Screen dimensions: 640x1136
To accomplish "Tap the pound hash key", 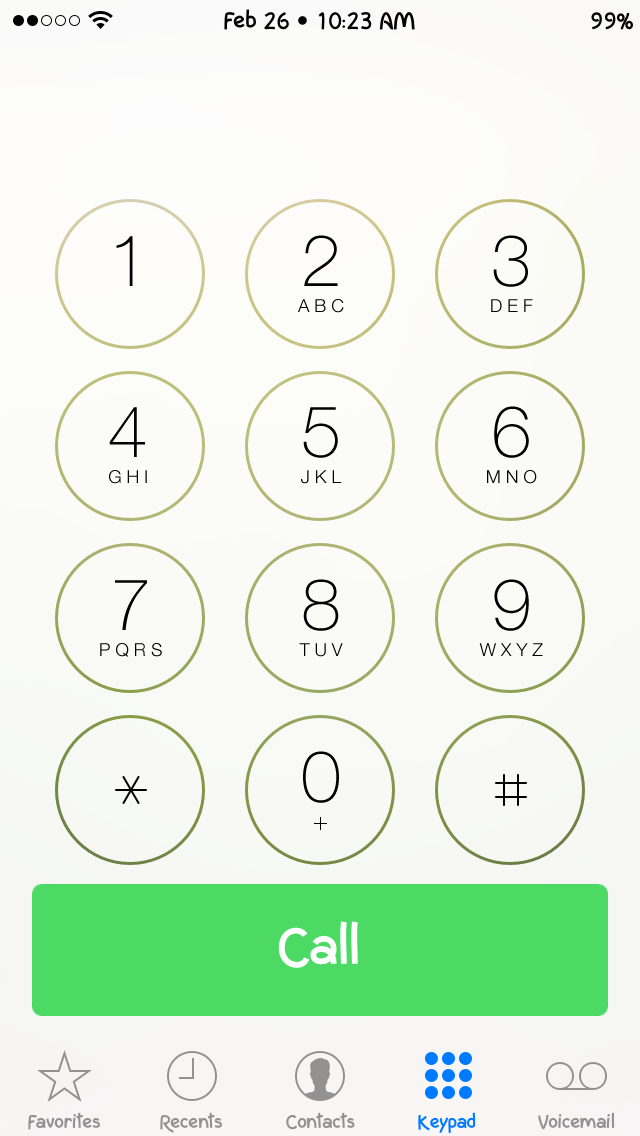I will pos(510,790).
